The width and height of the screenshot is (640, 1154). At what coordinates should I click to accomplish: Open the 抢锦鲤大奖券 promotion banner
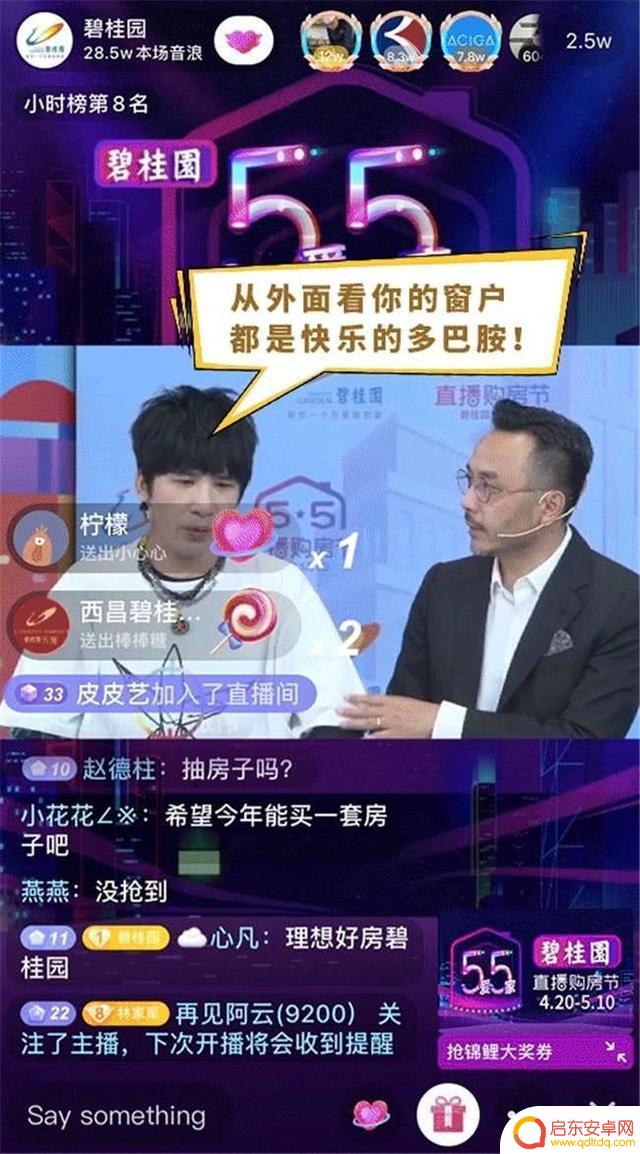529,1051
